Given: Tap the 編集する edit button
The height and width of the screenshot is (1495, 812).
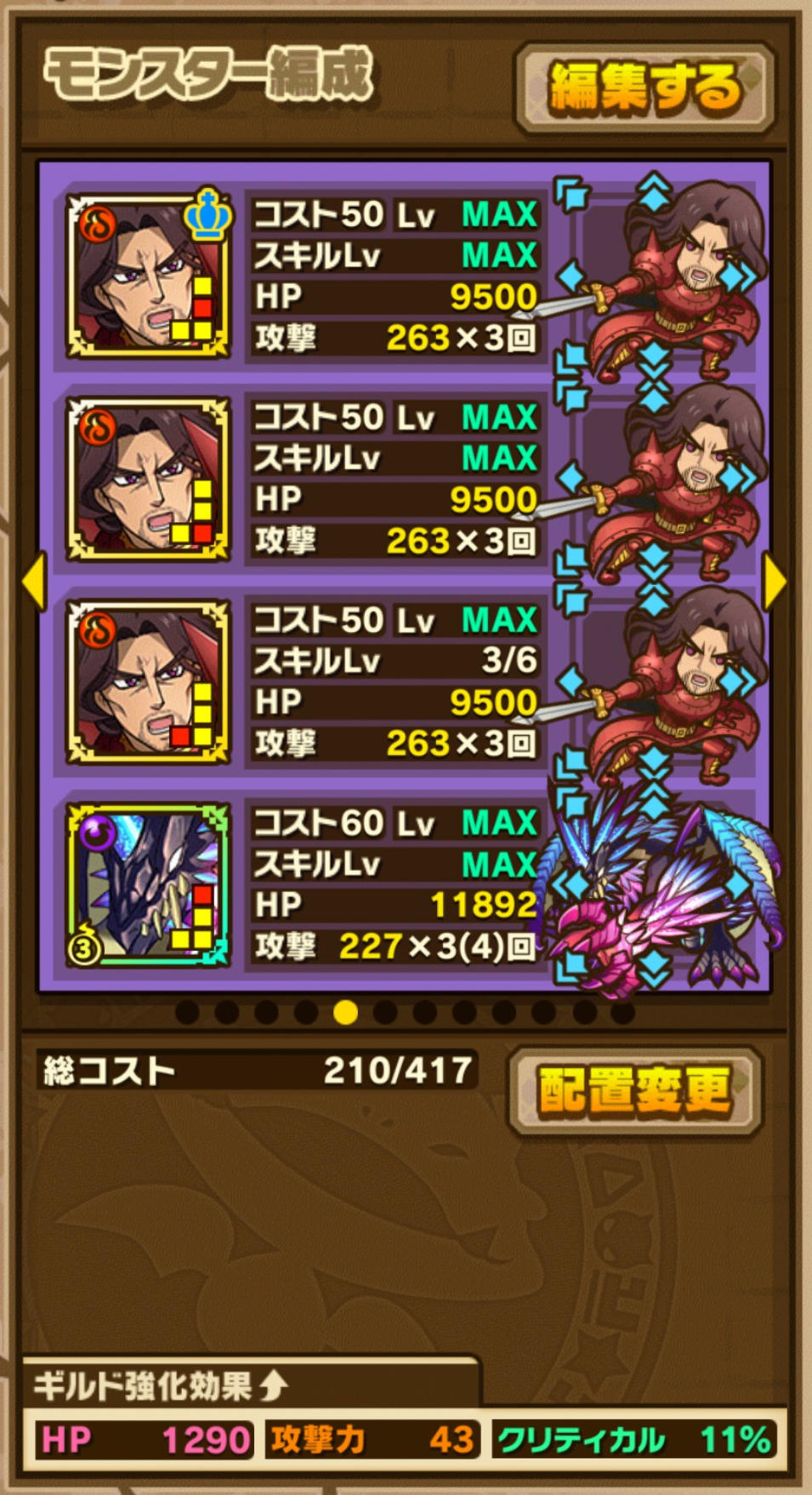Looking at the screenshot, I should [x=644, y=88].
